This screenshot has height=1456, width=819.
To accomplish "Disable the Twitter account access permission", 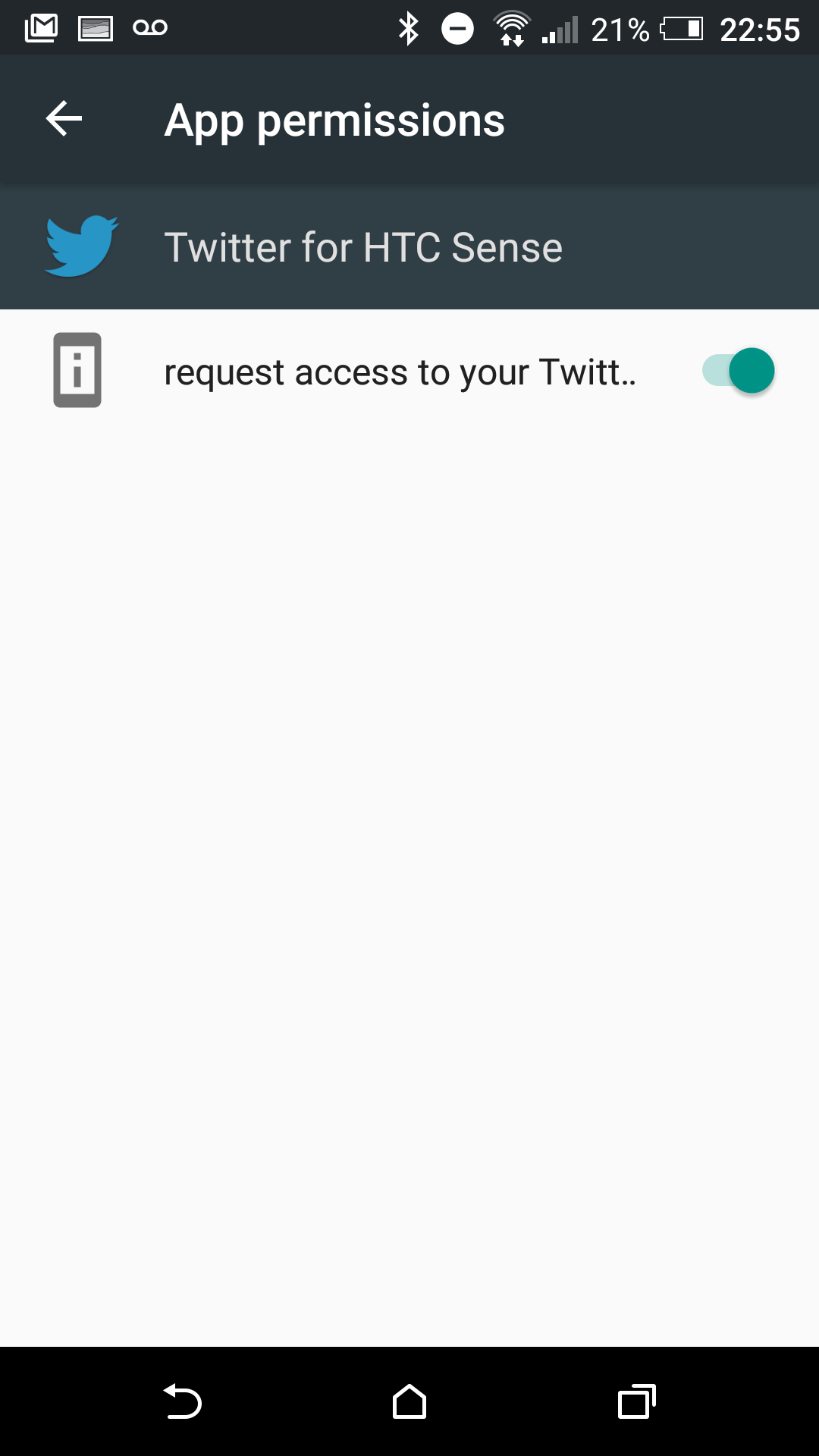I will coord(738,371).
